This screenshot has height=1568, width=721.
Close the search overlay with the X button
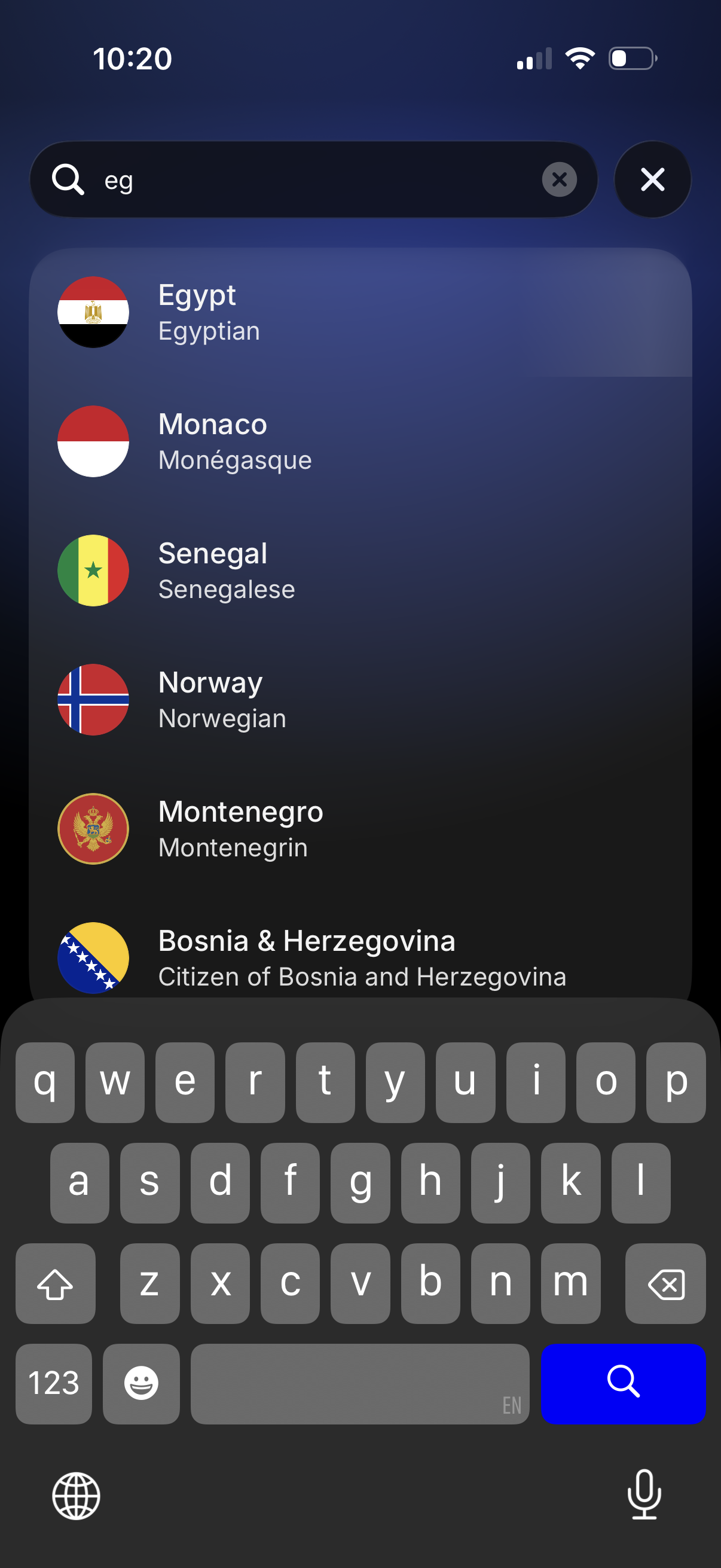(x=652, y=179)
